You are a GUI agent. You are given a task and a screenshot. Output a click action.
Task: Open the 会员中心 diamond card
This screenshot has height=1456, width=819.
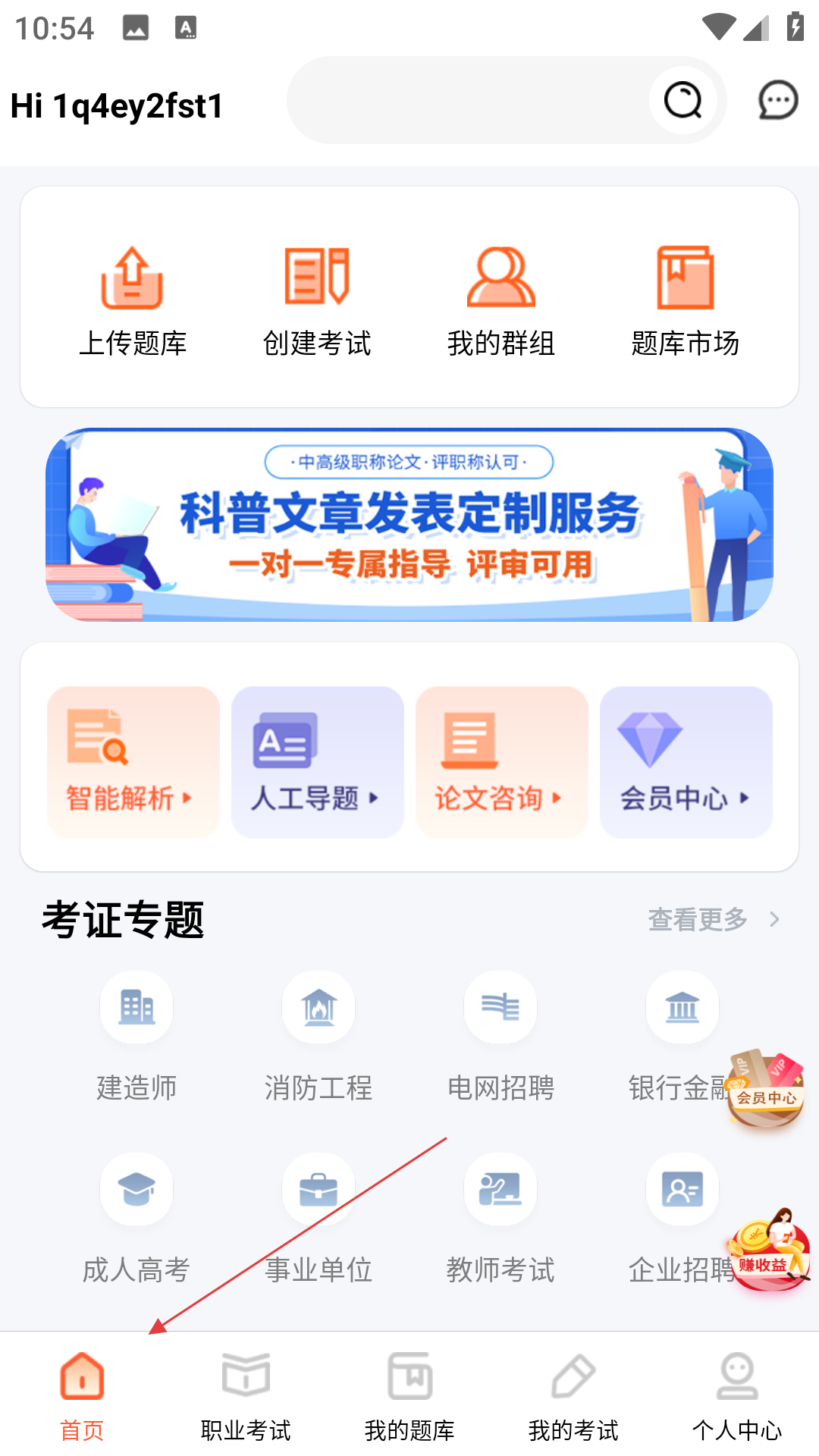pos(686,762)
